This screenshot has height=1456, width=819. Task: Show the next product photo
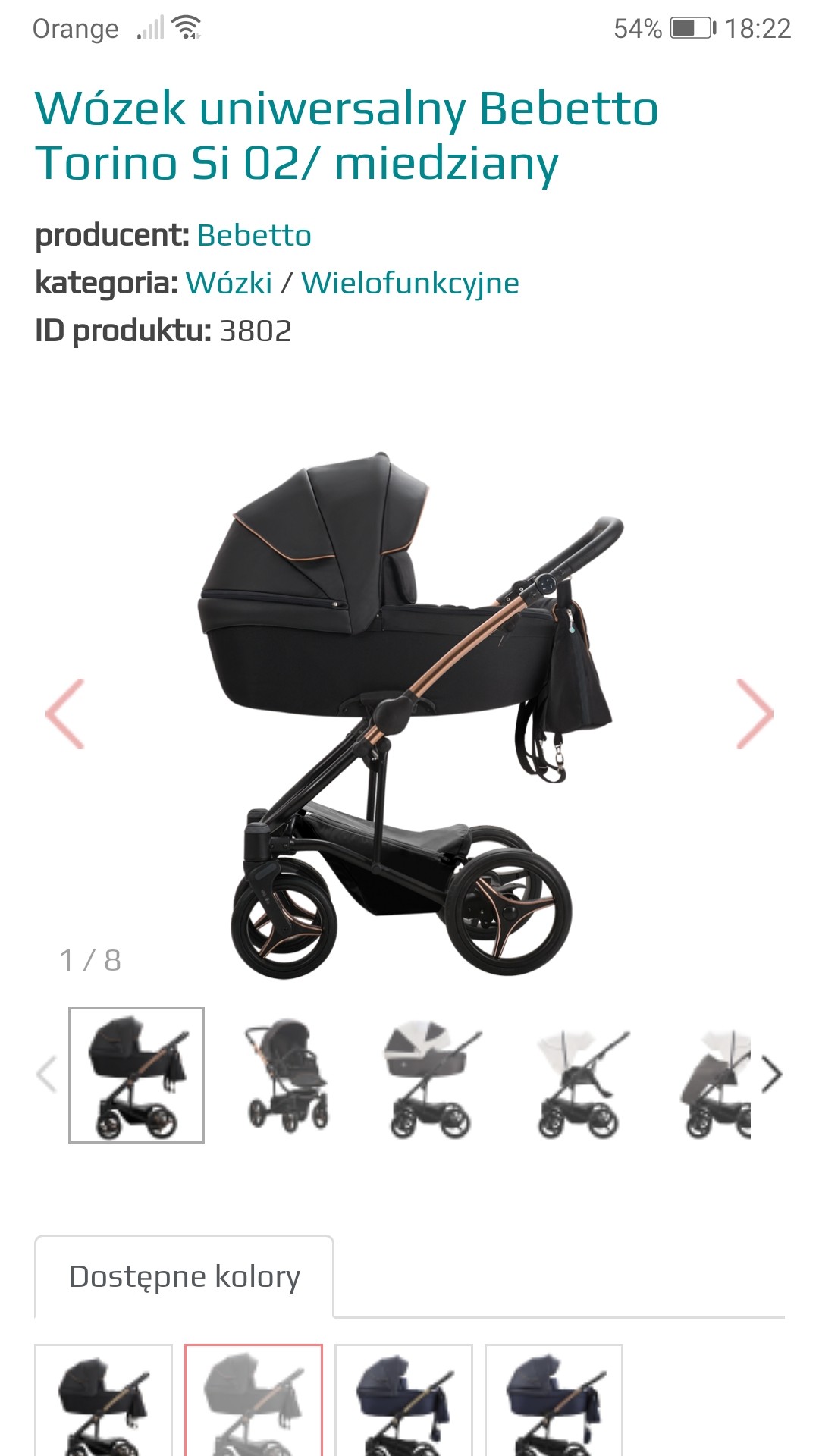755,714
